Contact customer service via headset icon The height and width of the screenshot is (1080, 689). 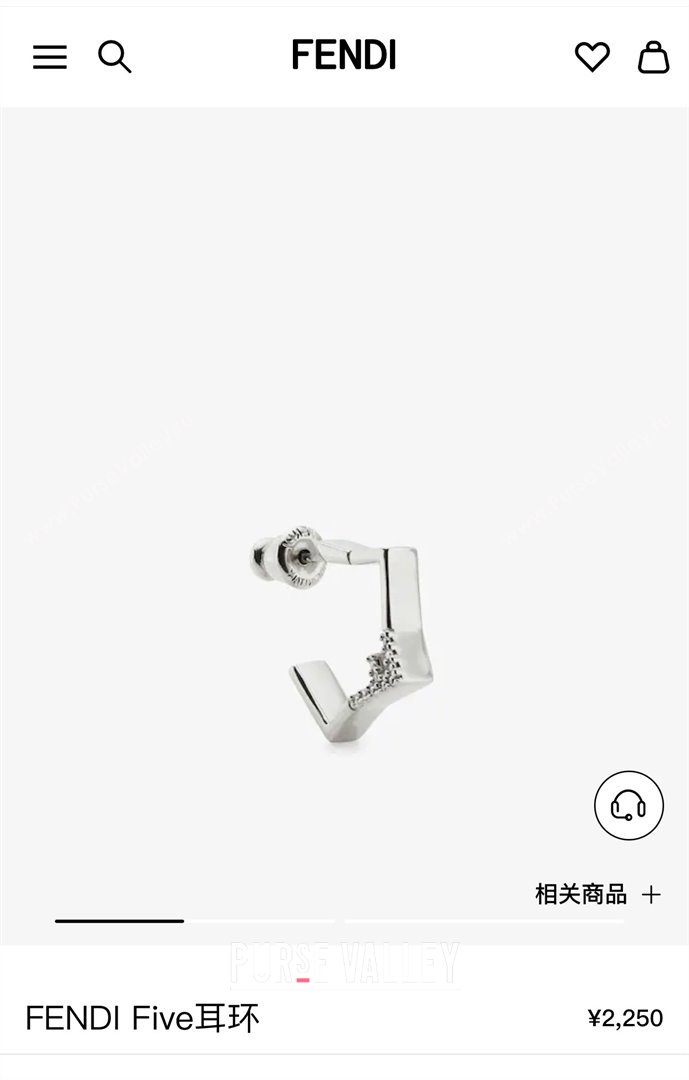click(629, 805)
